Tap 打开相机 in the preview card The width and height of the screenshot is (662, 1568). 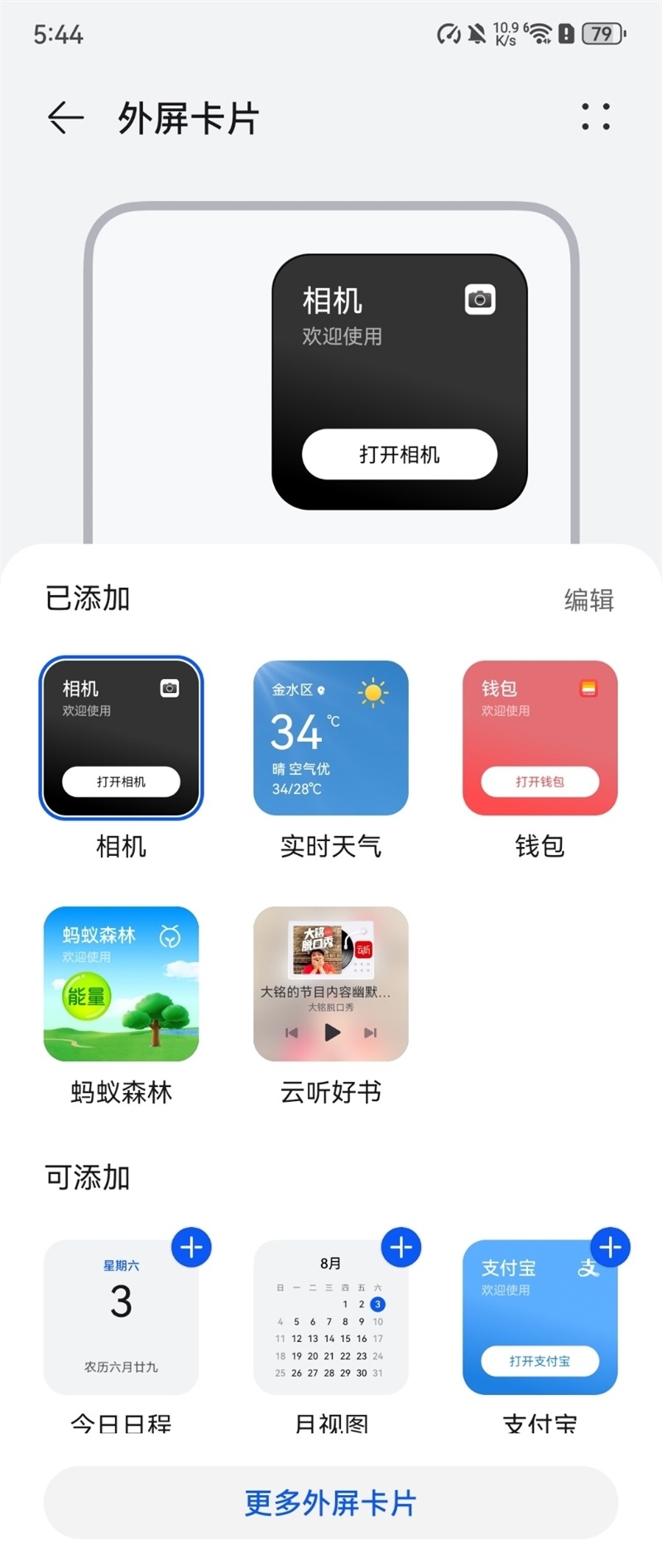pyautogui.click(x=399, y=455)
